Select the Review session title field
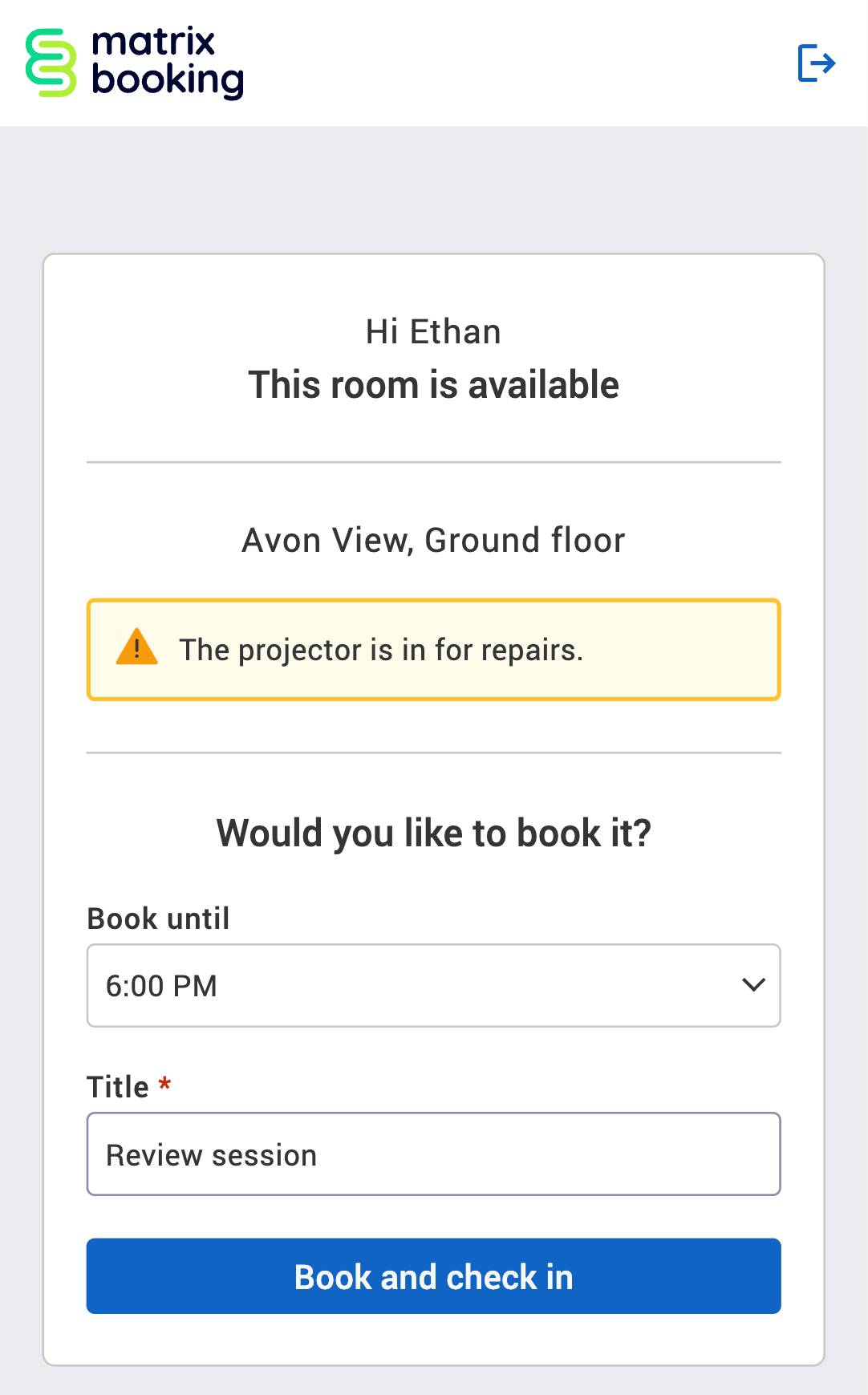The image size is (868, 1395). point(433,1154)
